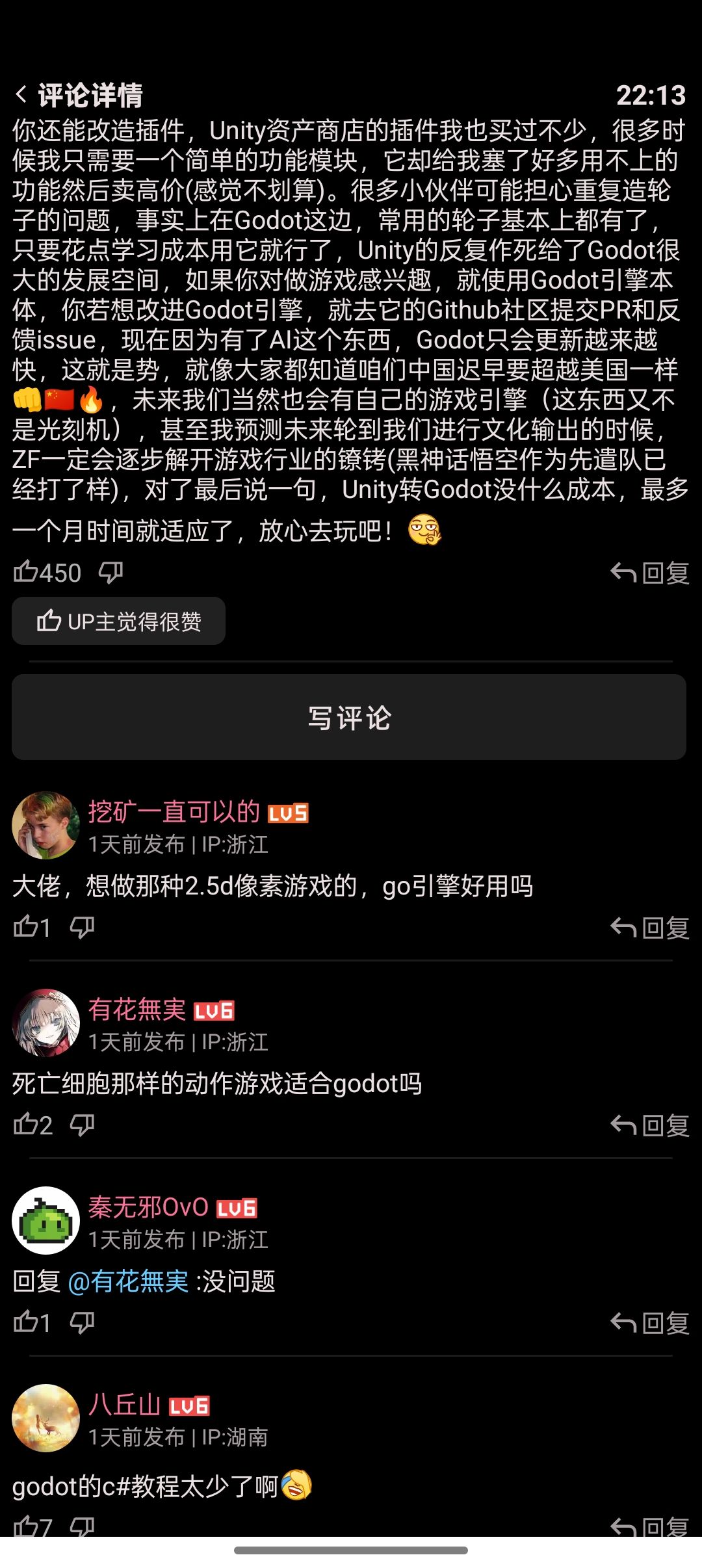Reply to the main Godot comment

pos(650,573)
